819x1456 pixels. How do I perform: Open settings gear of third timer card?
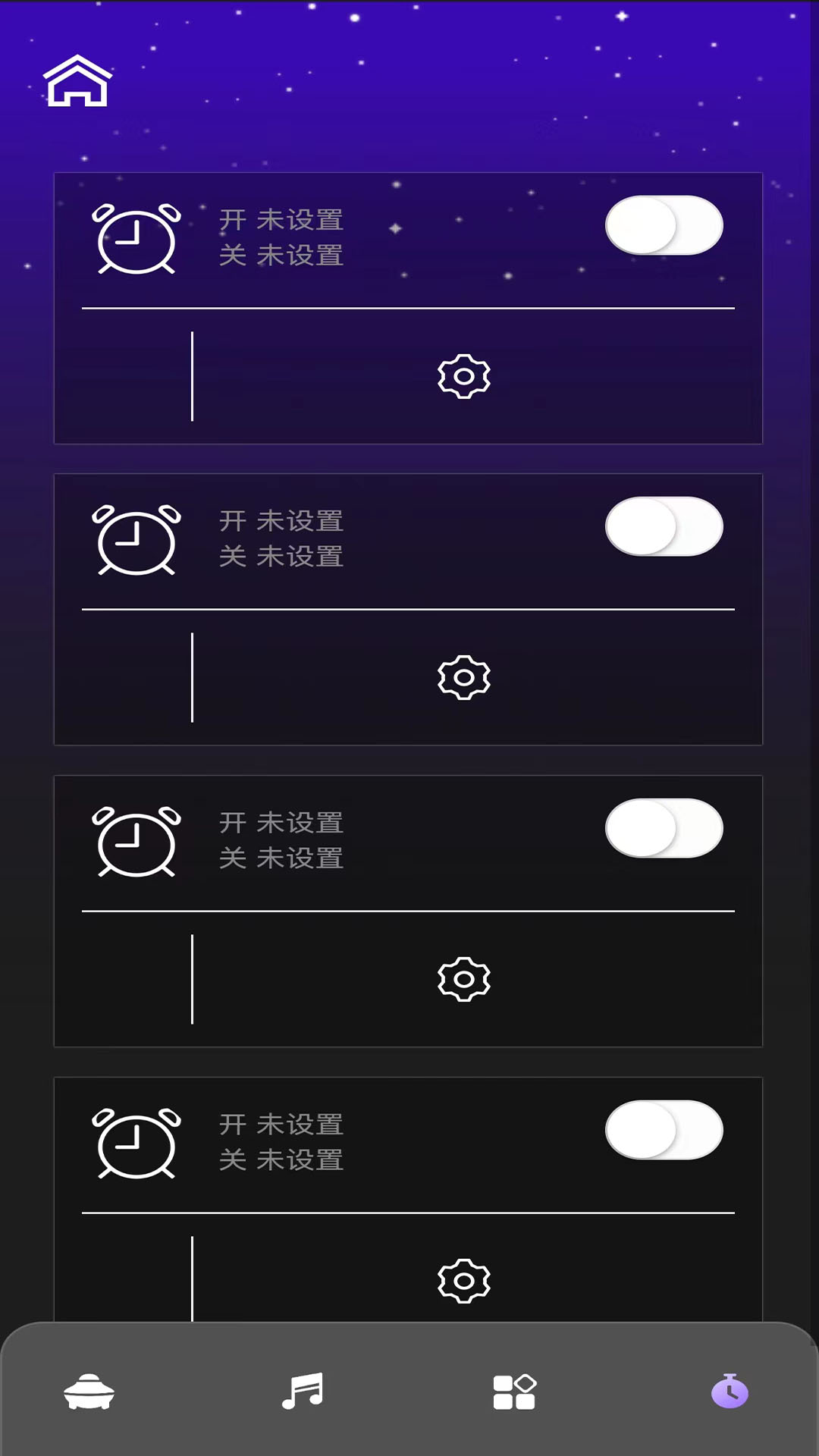(464, 979)
